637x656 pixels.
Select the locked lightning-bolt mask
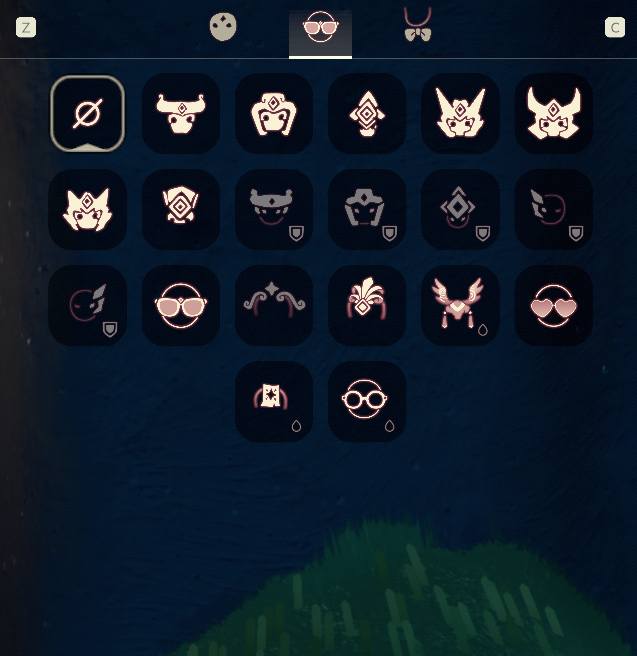87,306
